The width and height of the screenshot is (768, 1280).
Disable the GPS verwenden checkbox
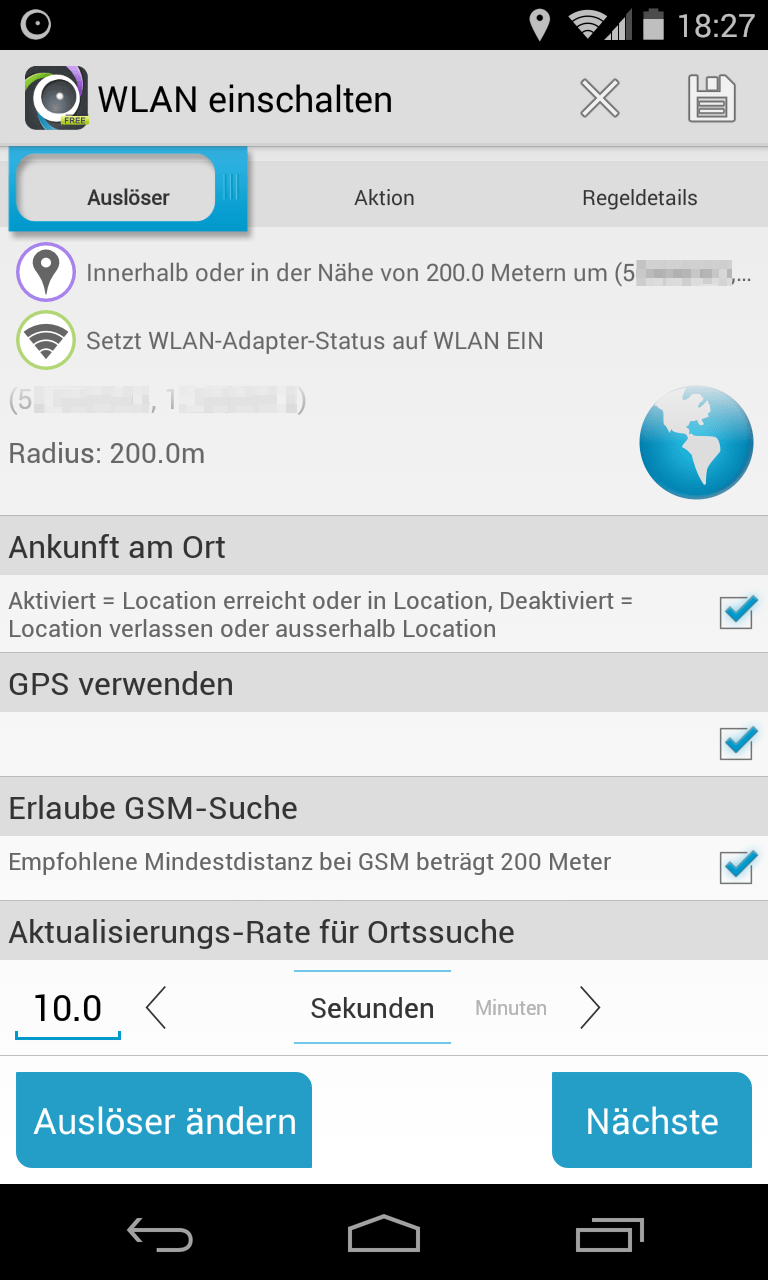tap(737, 743)
